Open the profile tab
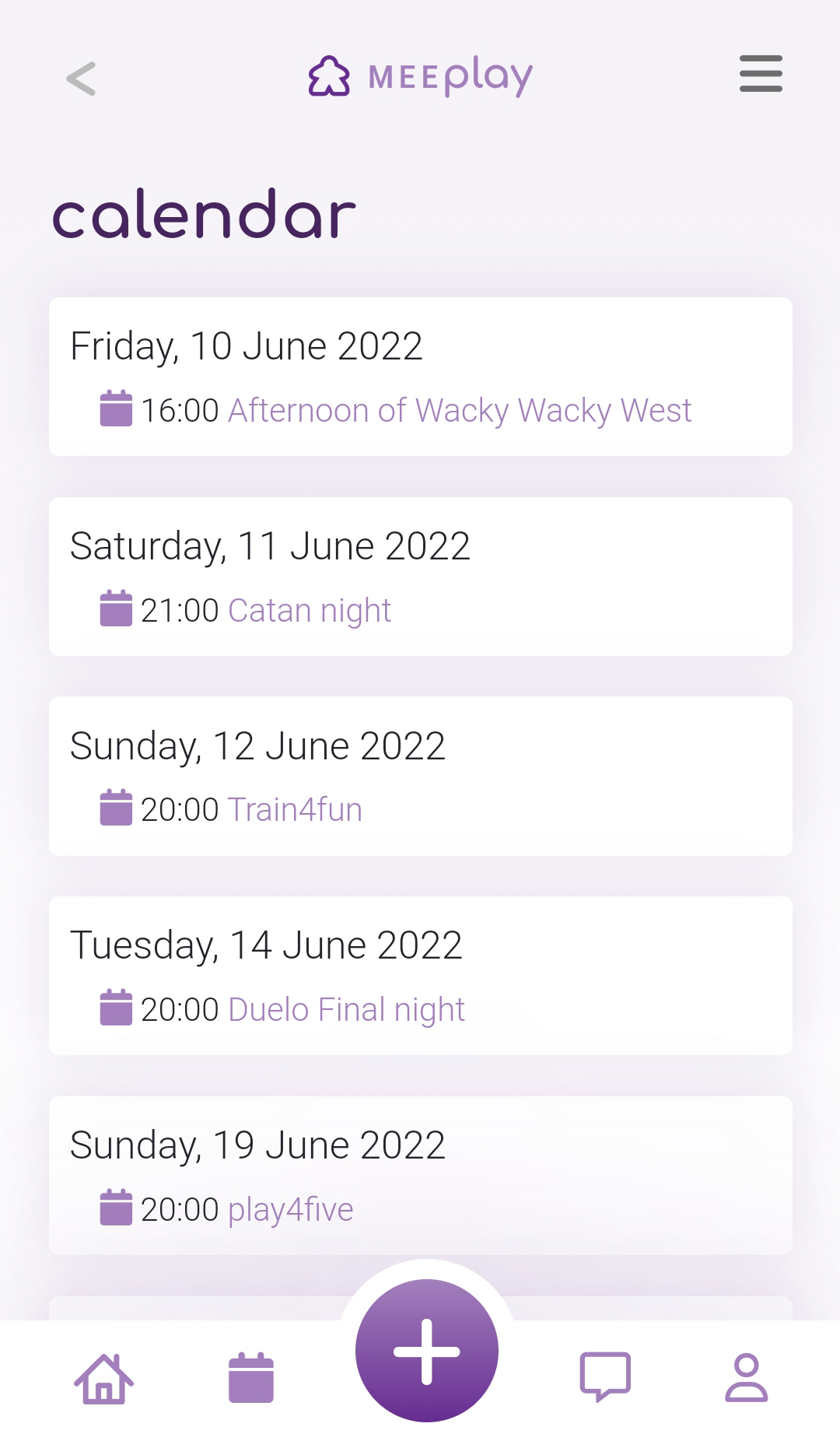Screen dimensions: 840x1441 [x=746, y=1377]
